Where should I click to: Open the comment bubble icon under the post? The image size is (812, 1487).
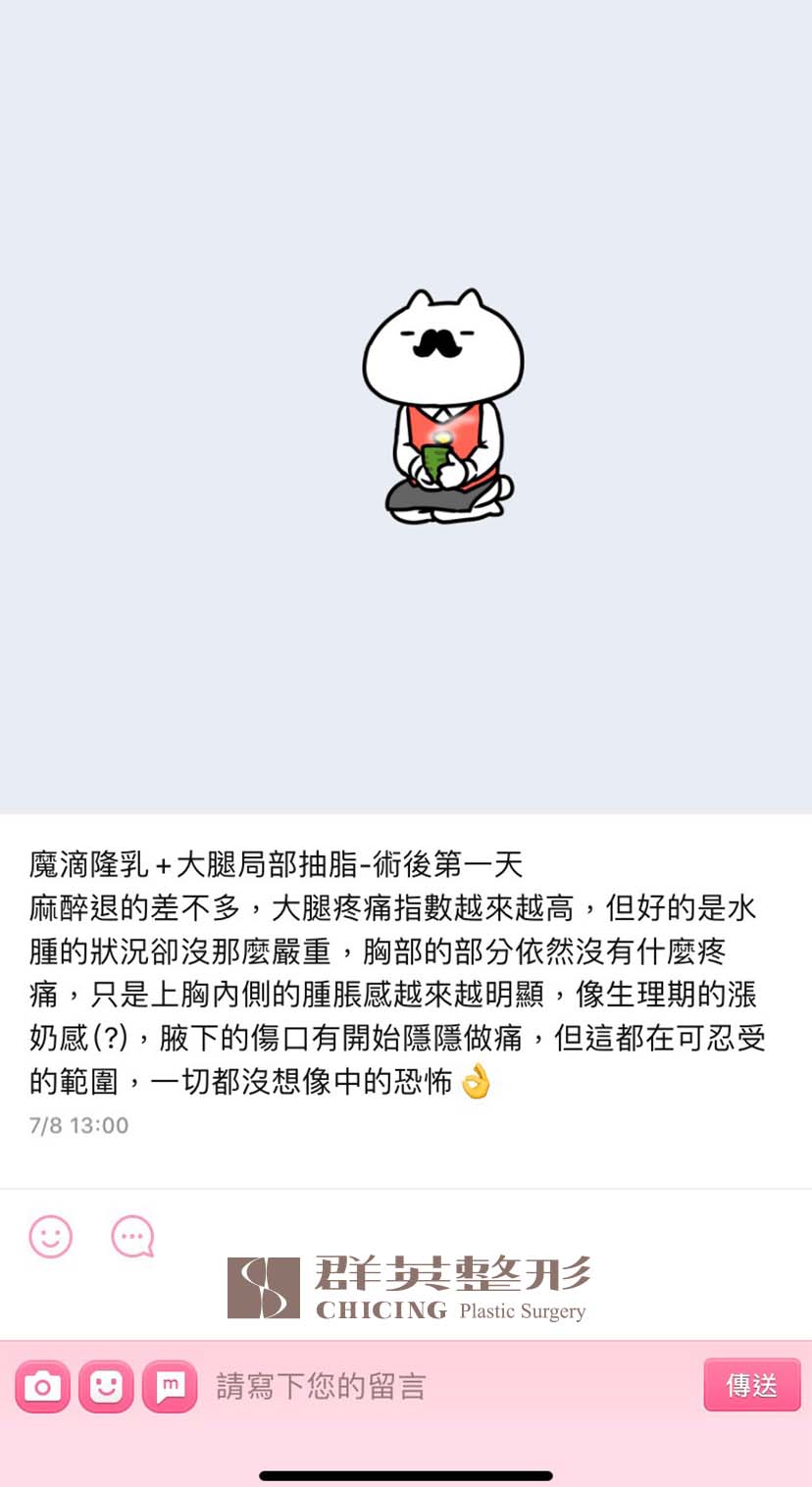tap(132, 1237)
